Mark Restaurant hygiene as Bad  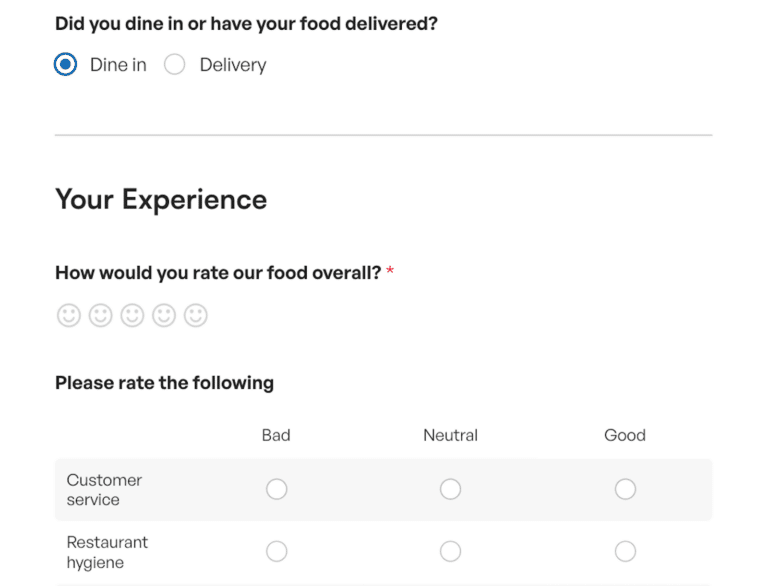(277, 551)
